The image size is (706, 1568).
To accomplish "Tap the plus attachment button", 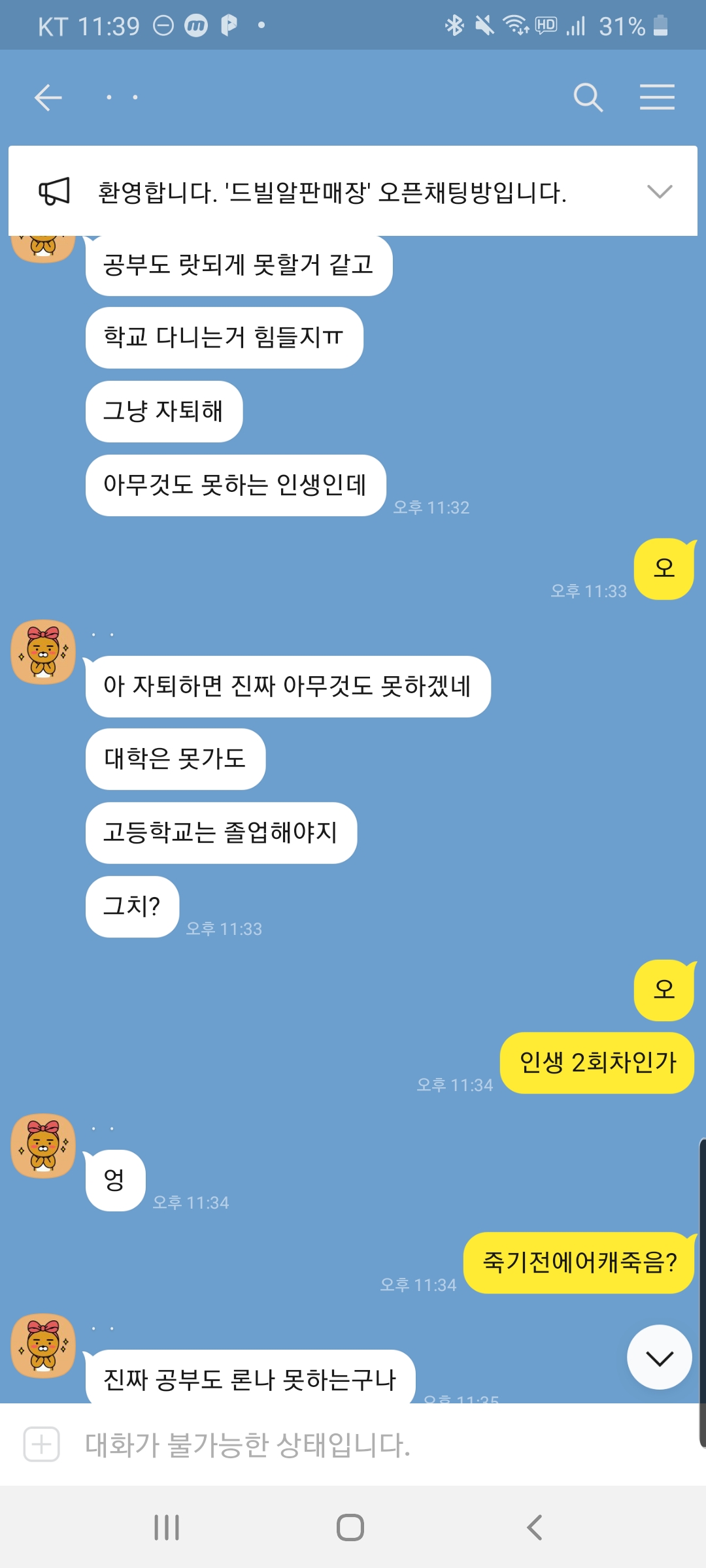I will (42, 1445).
